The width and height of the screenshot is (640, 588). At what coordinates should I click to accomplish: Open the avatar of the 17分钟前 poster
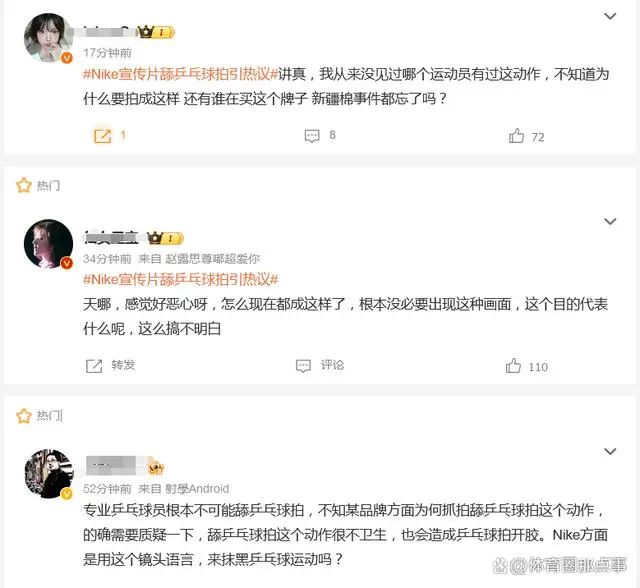point(48,38)
